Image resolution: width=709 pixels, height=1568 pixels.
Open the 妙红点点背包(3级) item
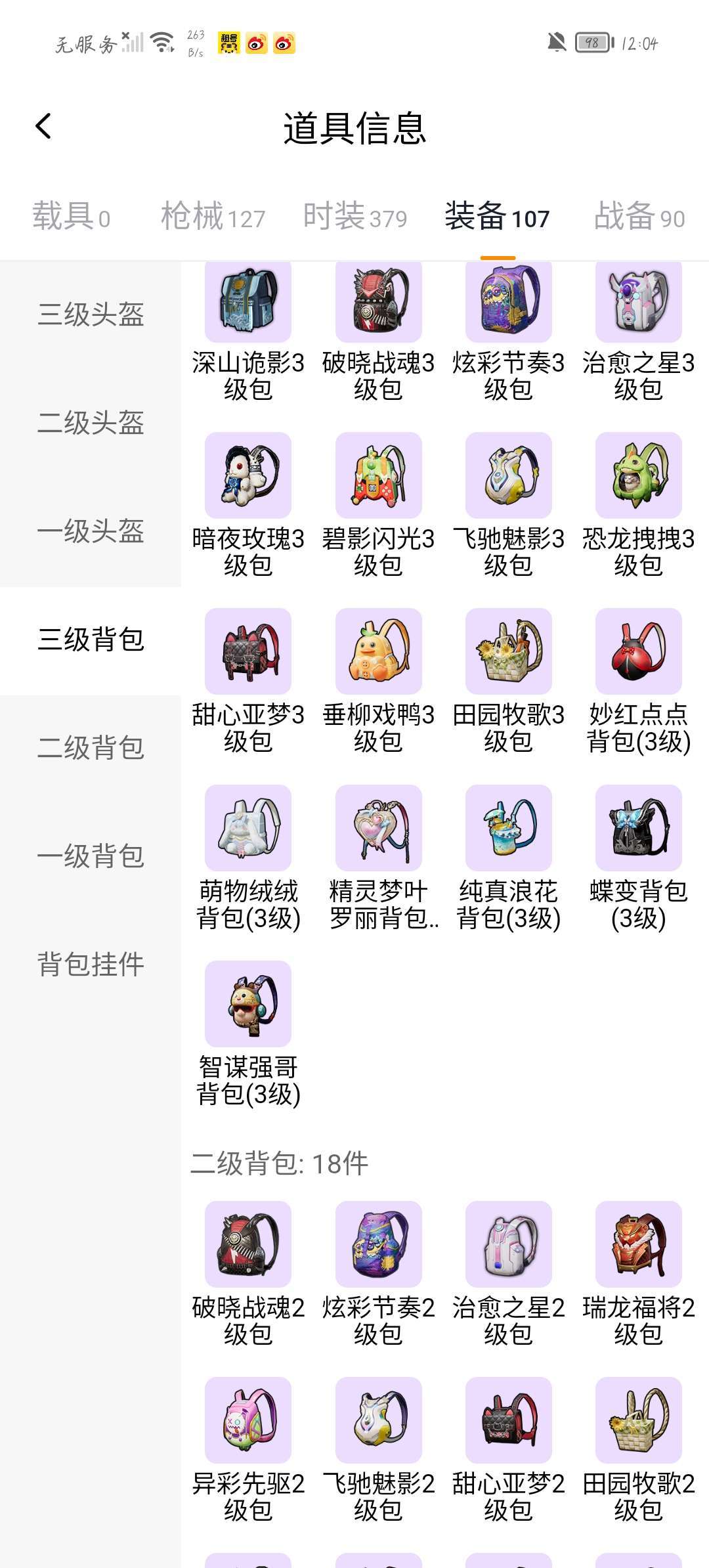click(x=639, y=682)
